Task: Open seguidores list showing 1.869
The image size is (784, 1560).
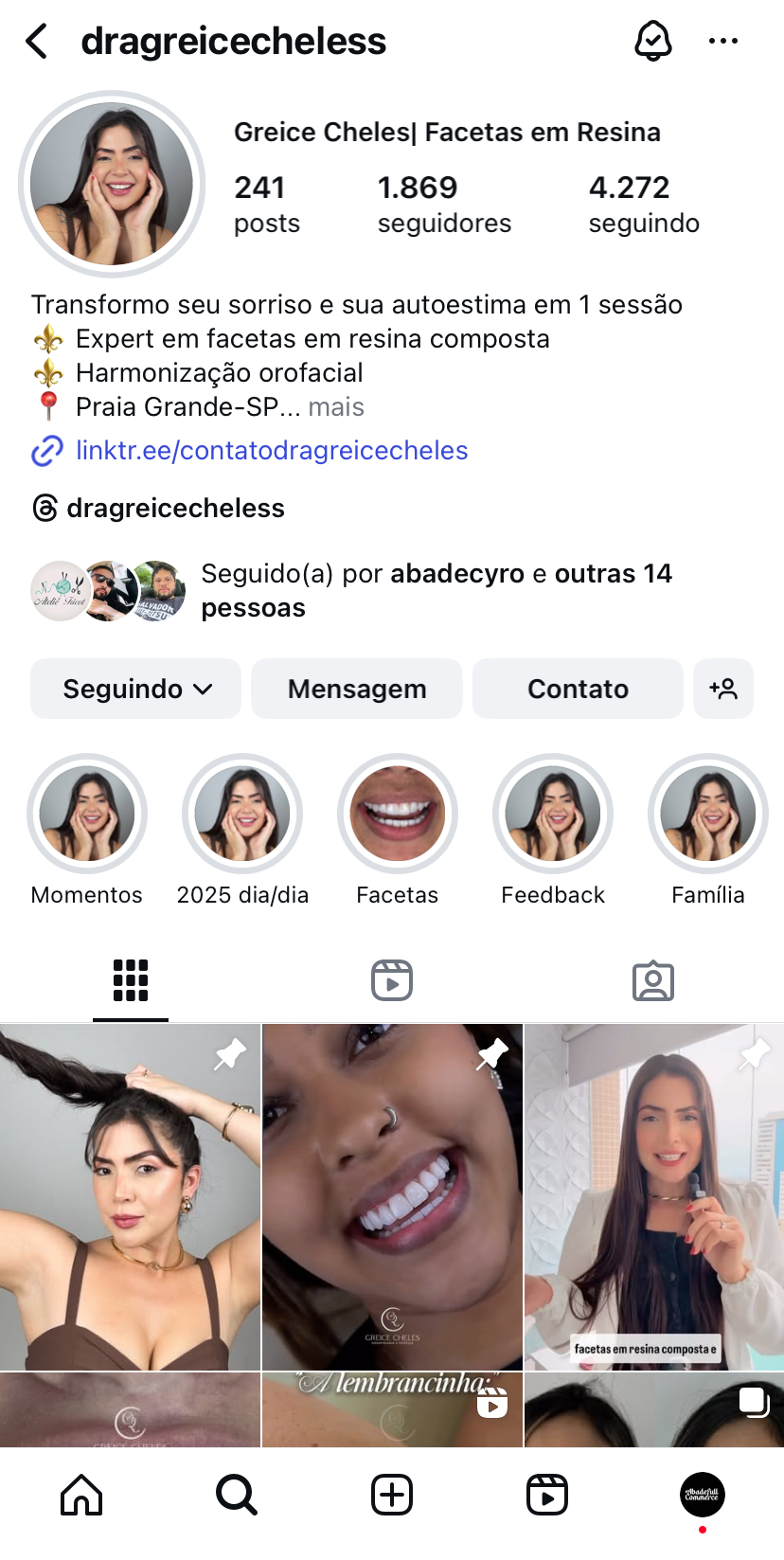Action: 444,203
